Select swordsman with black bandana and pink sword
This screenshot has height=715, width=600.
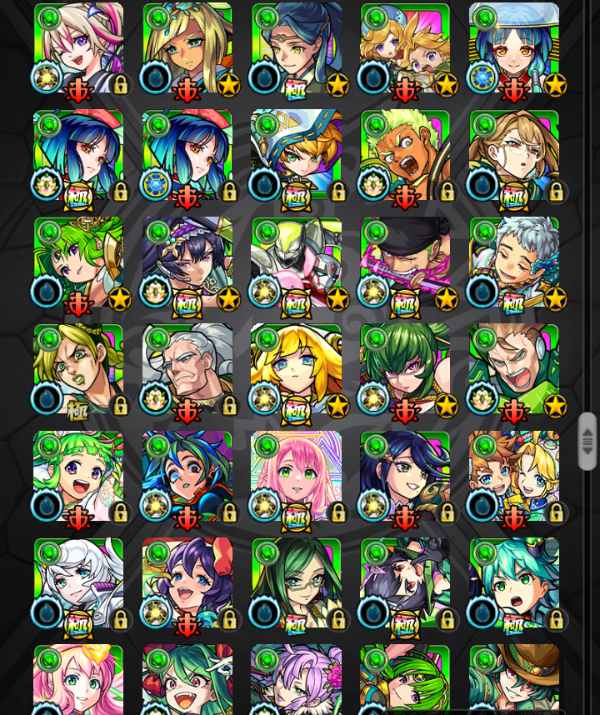point(405,261)
